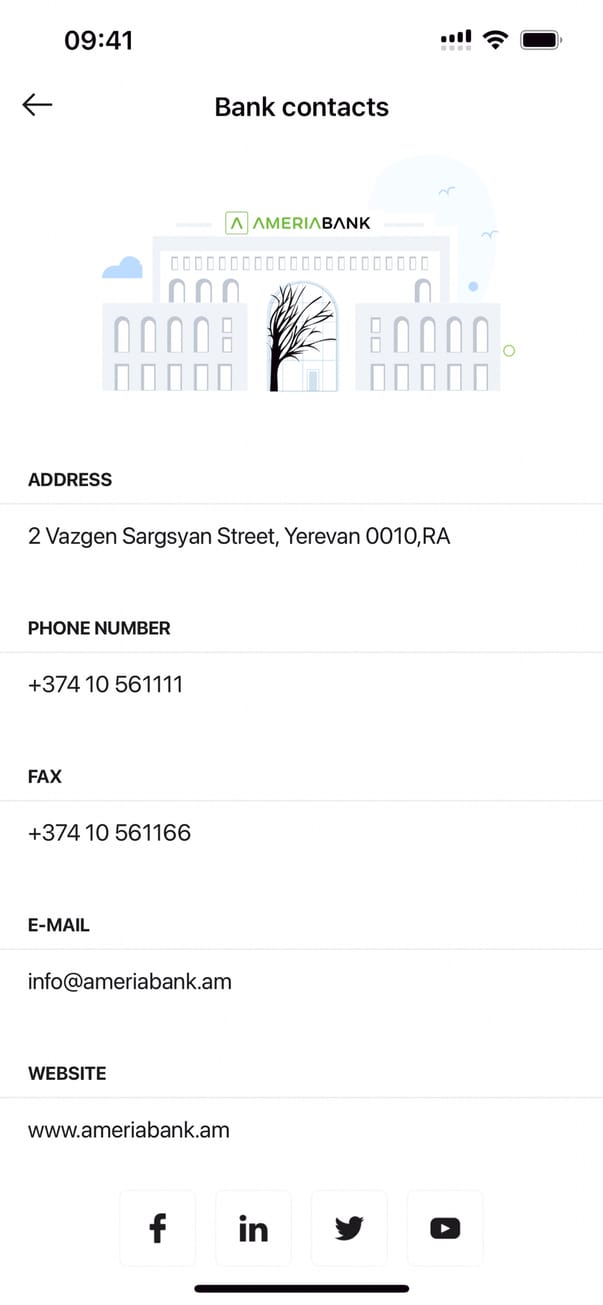Screen dimensions: 603x1305
Task: Go back from Bank contacts
Action: pos(37,105)
